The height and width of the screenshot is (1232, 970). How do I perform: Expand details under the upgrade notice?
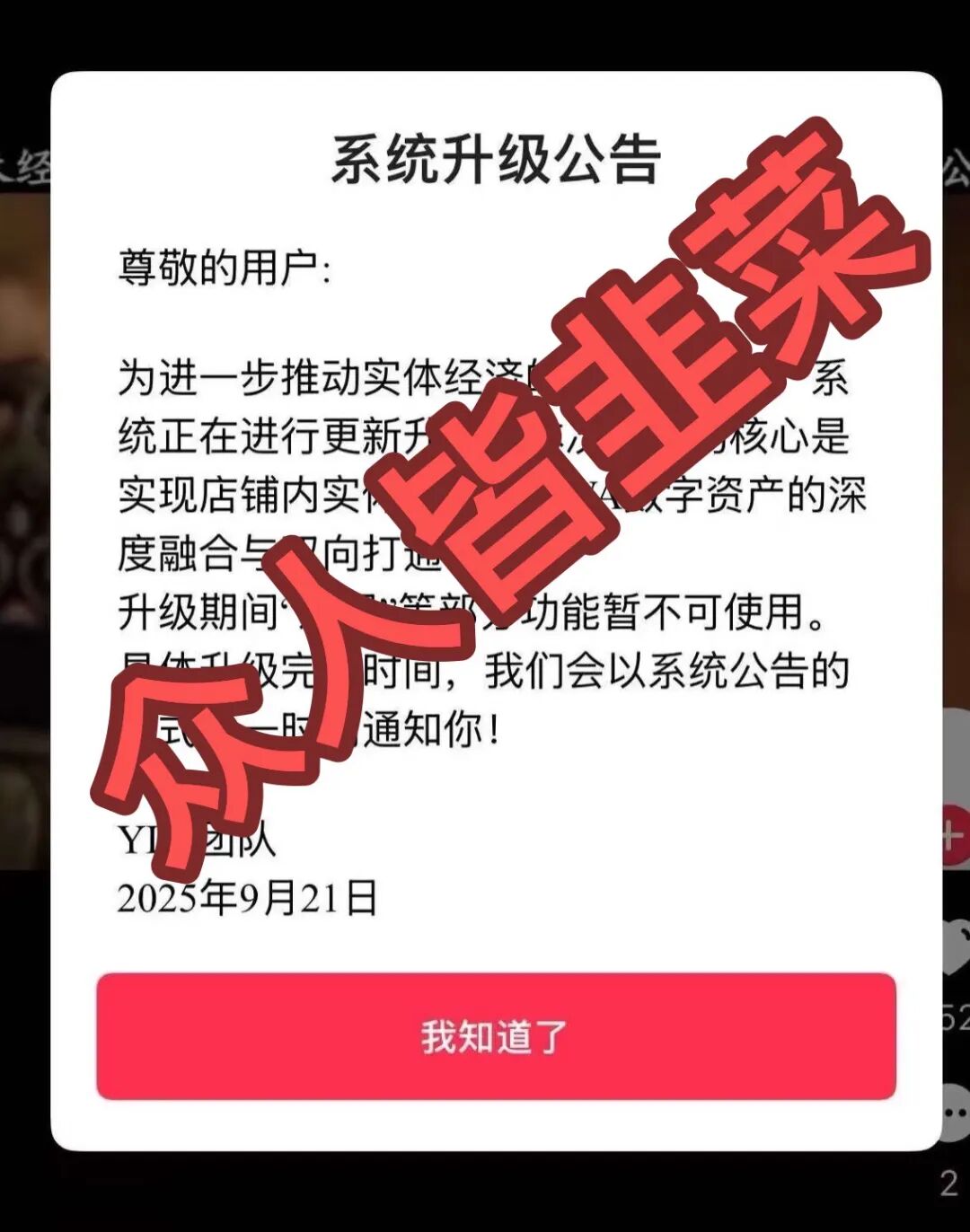pyautogui.click(x=485, y=539)
